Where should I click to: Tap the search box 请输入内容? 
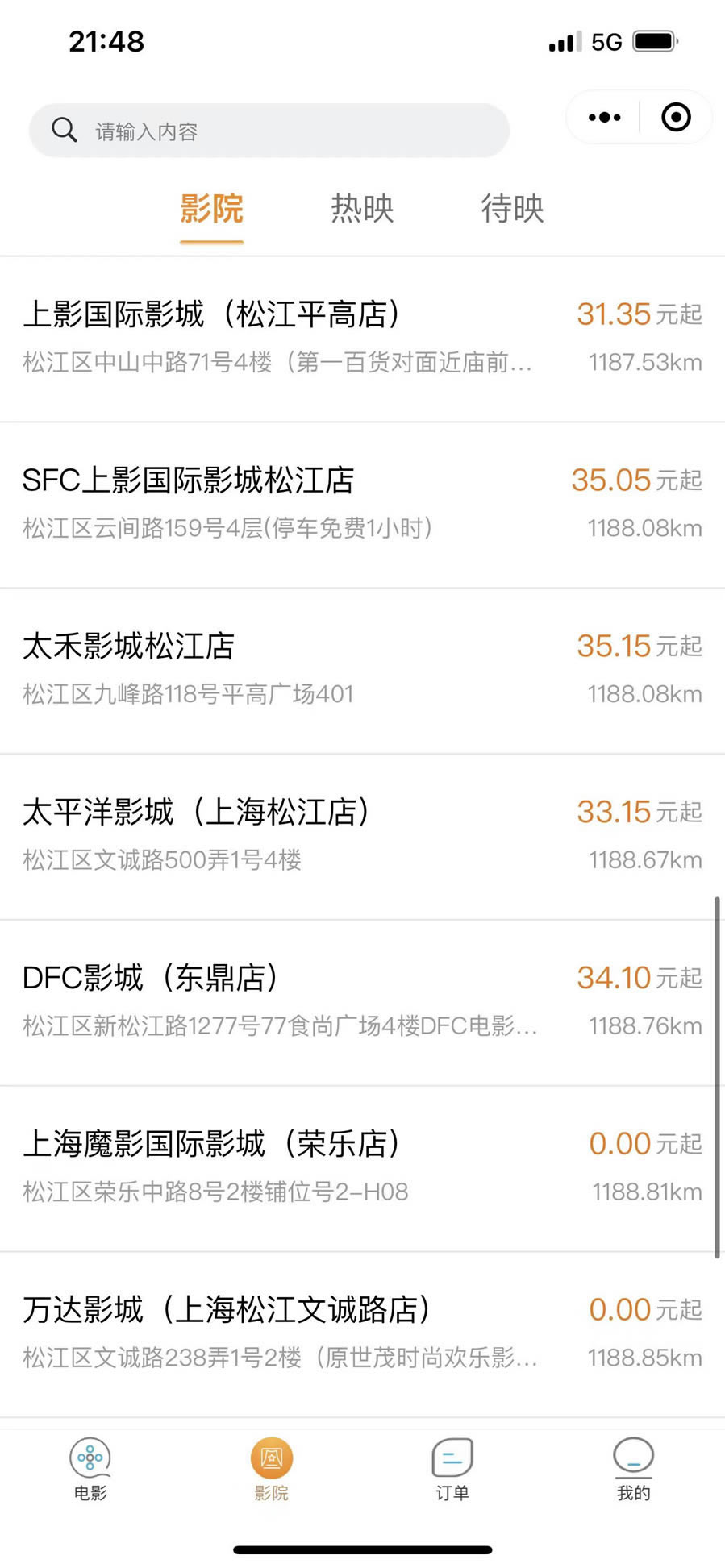pos(269,130)
